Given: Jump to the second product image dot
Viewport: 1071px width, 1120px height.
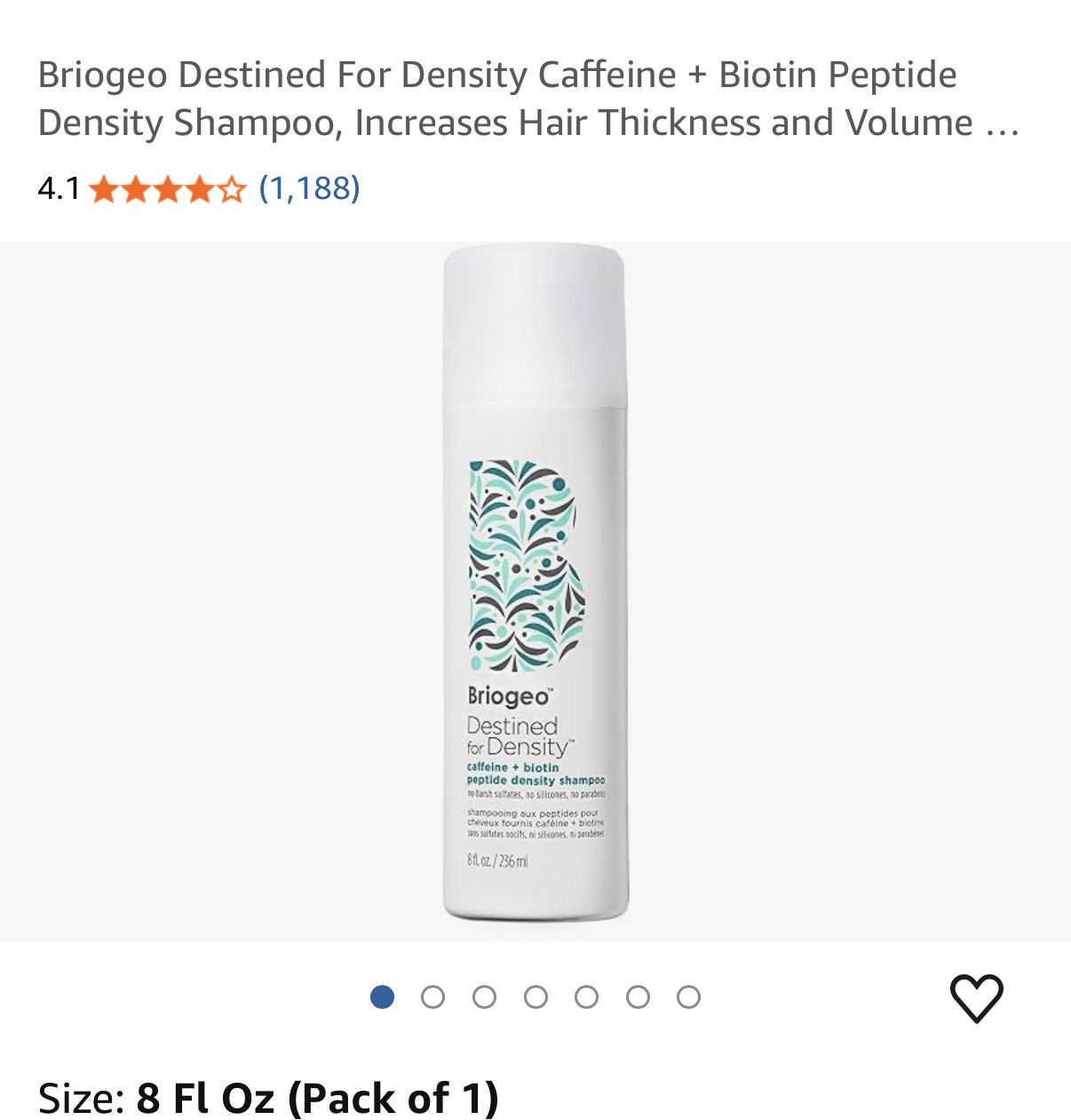Looking at the screenshot, I should coord(432,997).
